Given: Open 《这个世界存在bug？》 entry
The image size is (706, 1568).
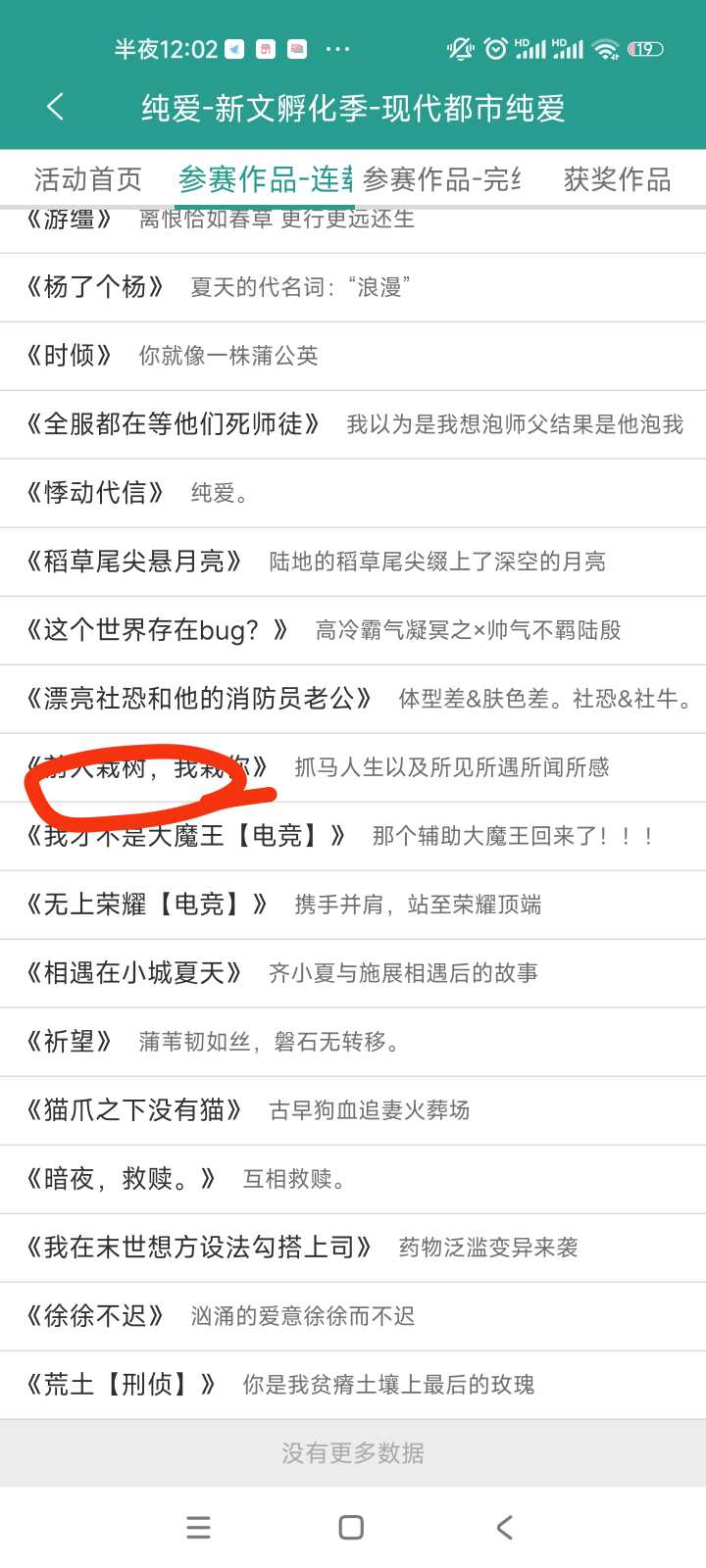Looking at the screenshot, I should (157, 630).
